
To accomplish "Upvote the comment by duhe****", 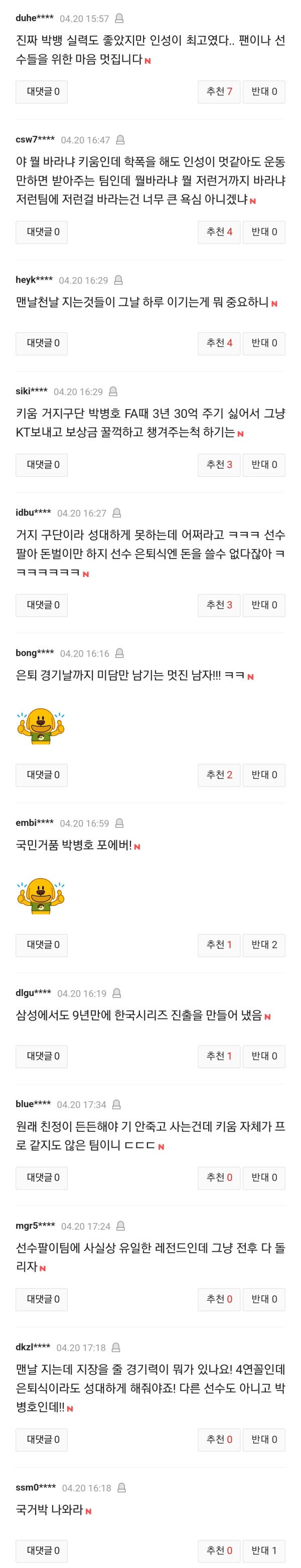I will pos(219,92).
